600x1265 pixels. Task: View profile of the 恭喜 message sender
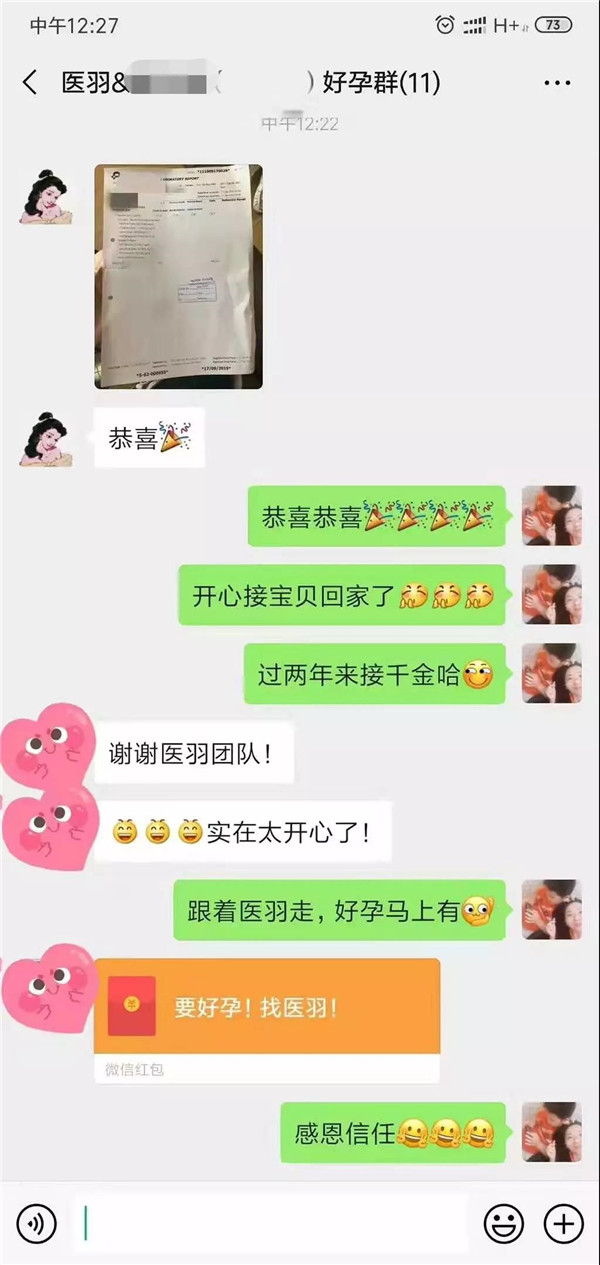tap(46, 438)
